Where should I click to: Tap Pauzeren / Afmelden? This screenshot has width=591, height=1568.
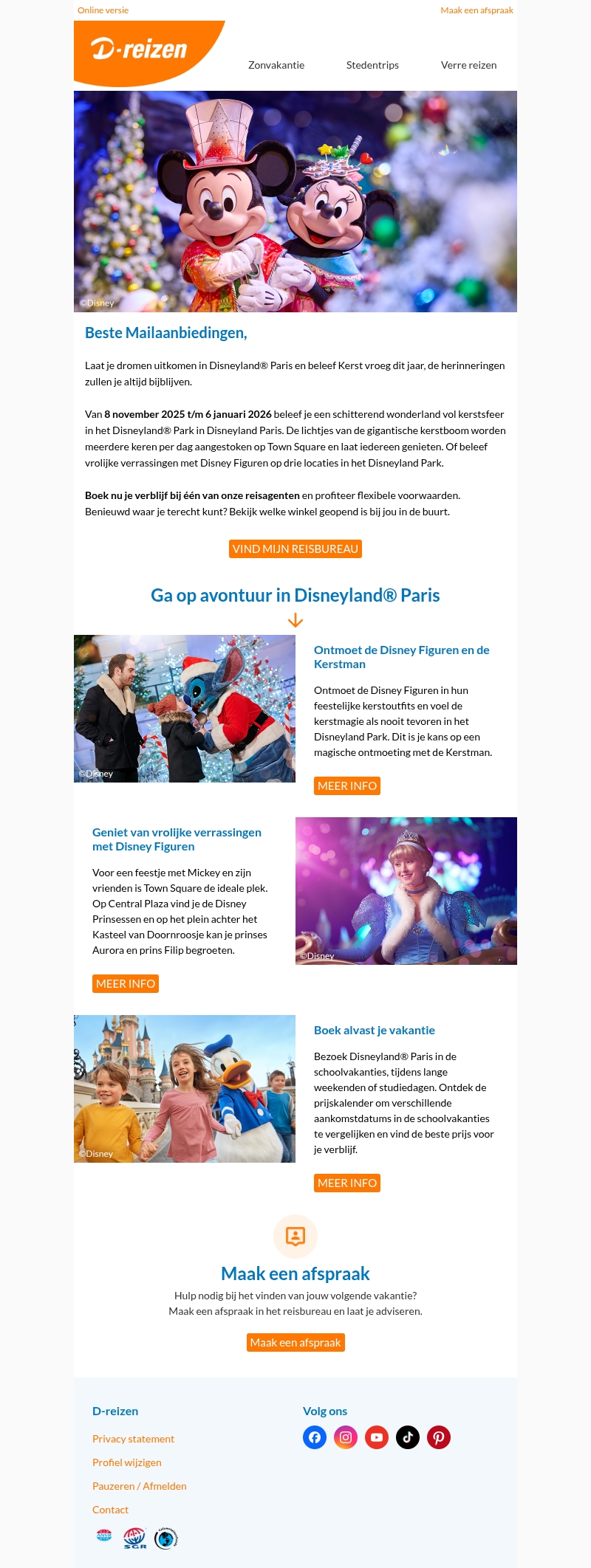point(139,1486)
